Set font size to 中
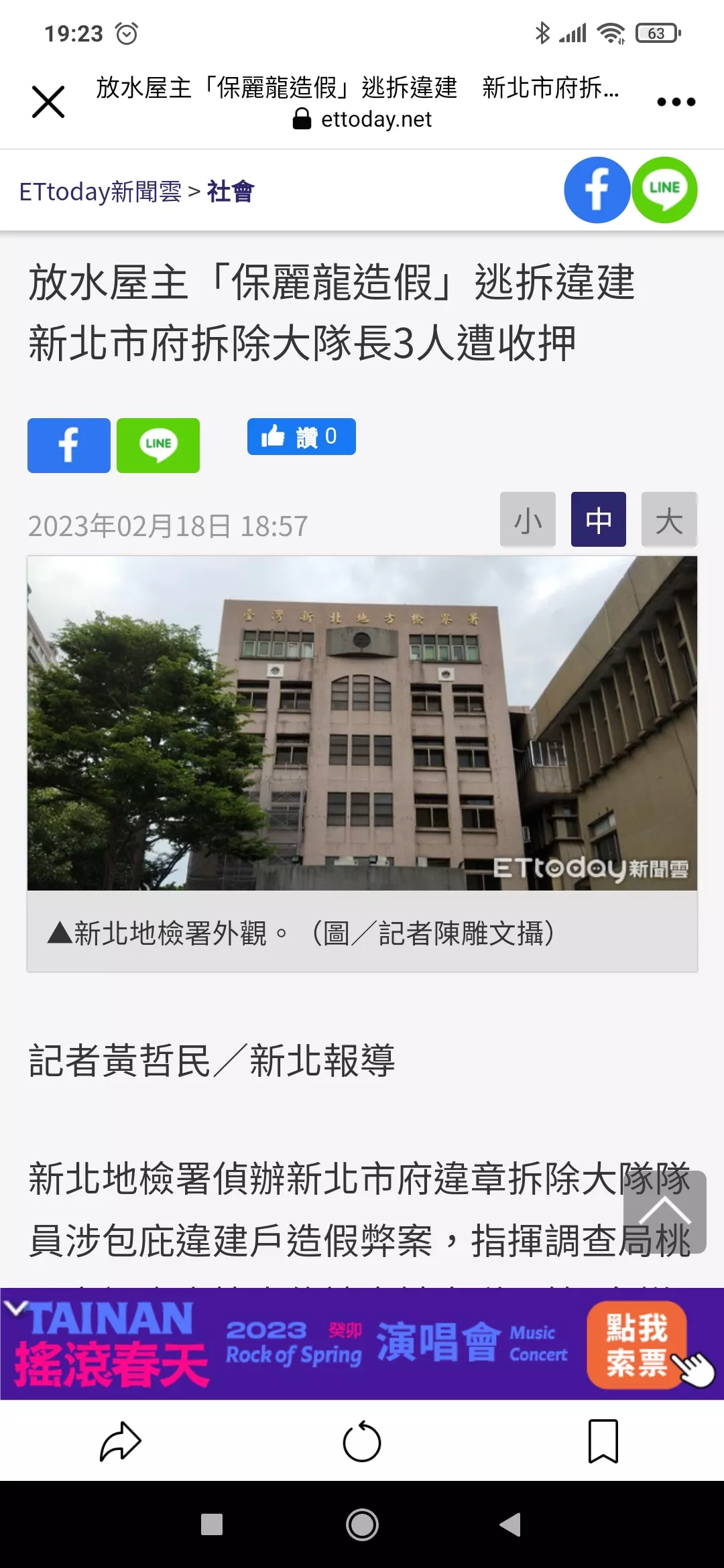Viewport: 724px width, 1568px height. pos(598,520)
